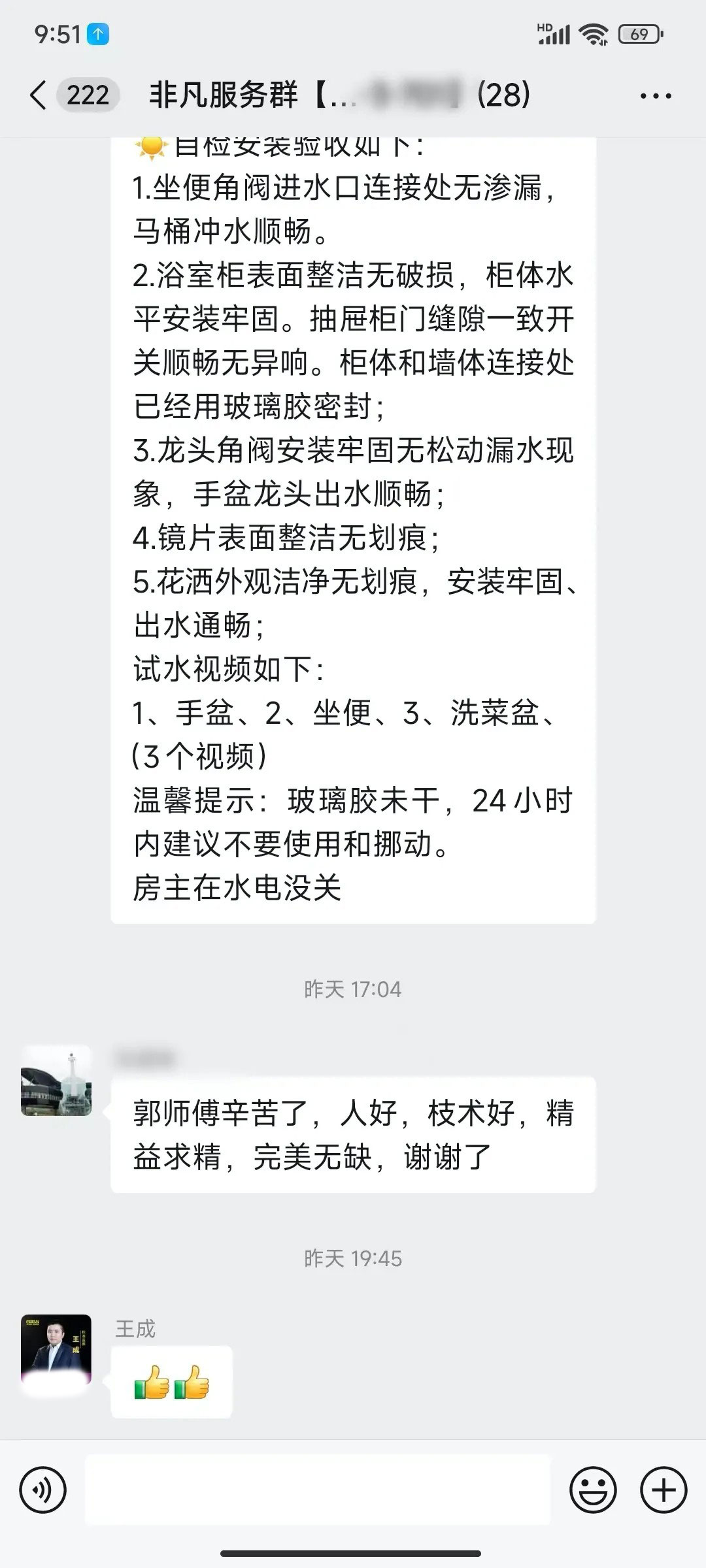Open the emoji picker
The width and height of the screenshot is (706, 1568).
[593, 1490]
